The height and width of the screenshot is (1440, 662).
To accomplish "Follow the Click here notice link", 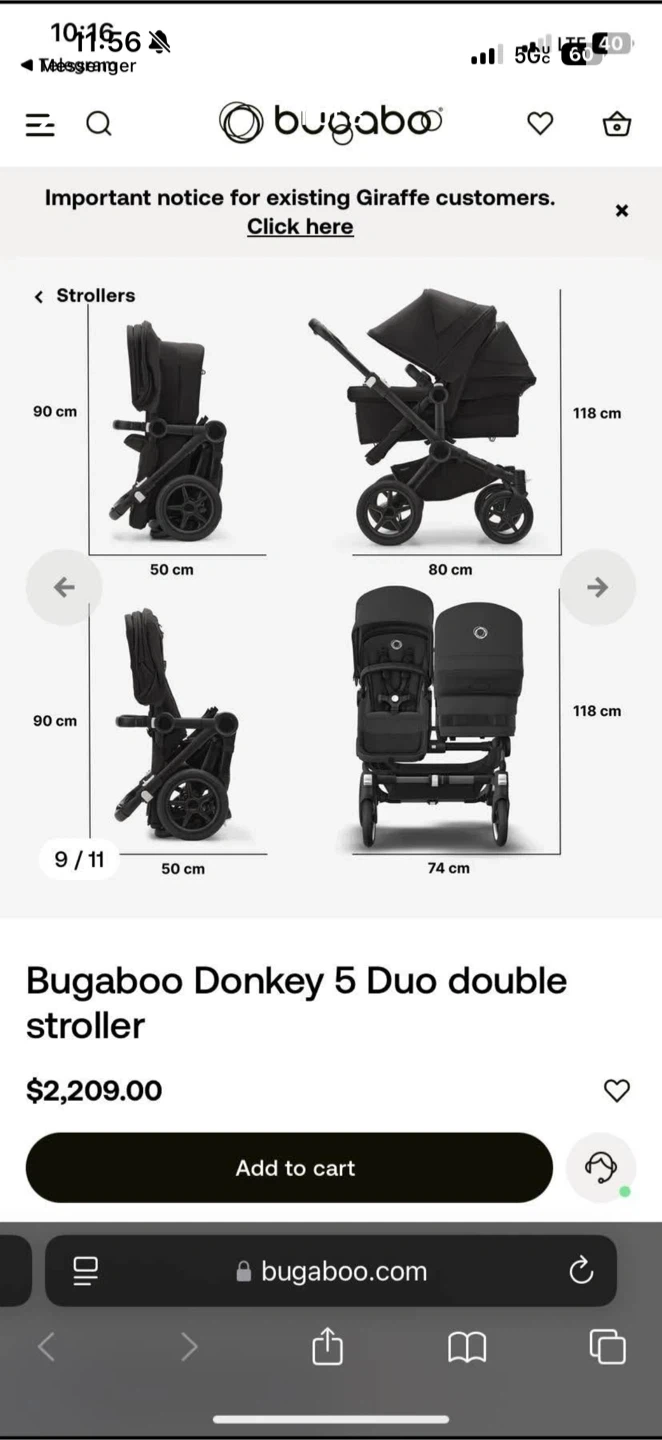I will point(300,227).
